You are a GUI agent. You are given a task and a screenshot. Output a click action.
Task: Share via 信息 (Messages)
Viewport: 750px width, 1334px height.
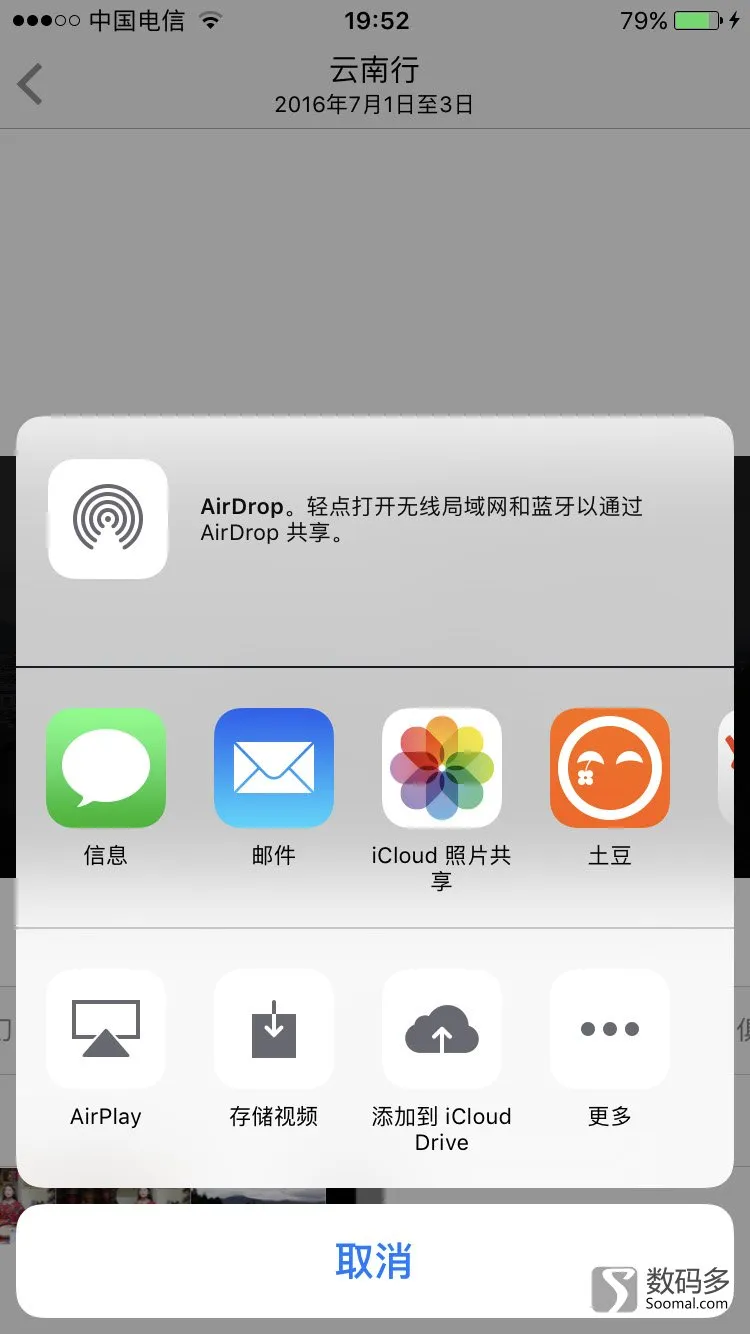coord(106,768)
